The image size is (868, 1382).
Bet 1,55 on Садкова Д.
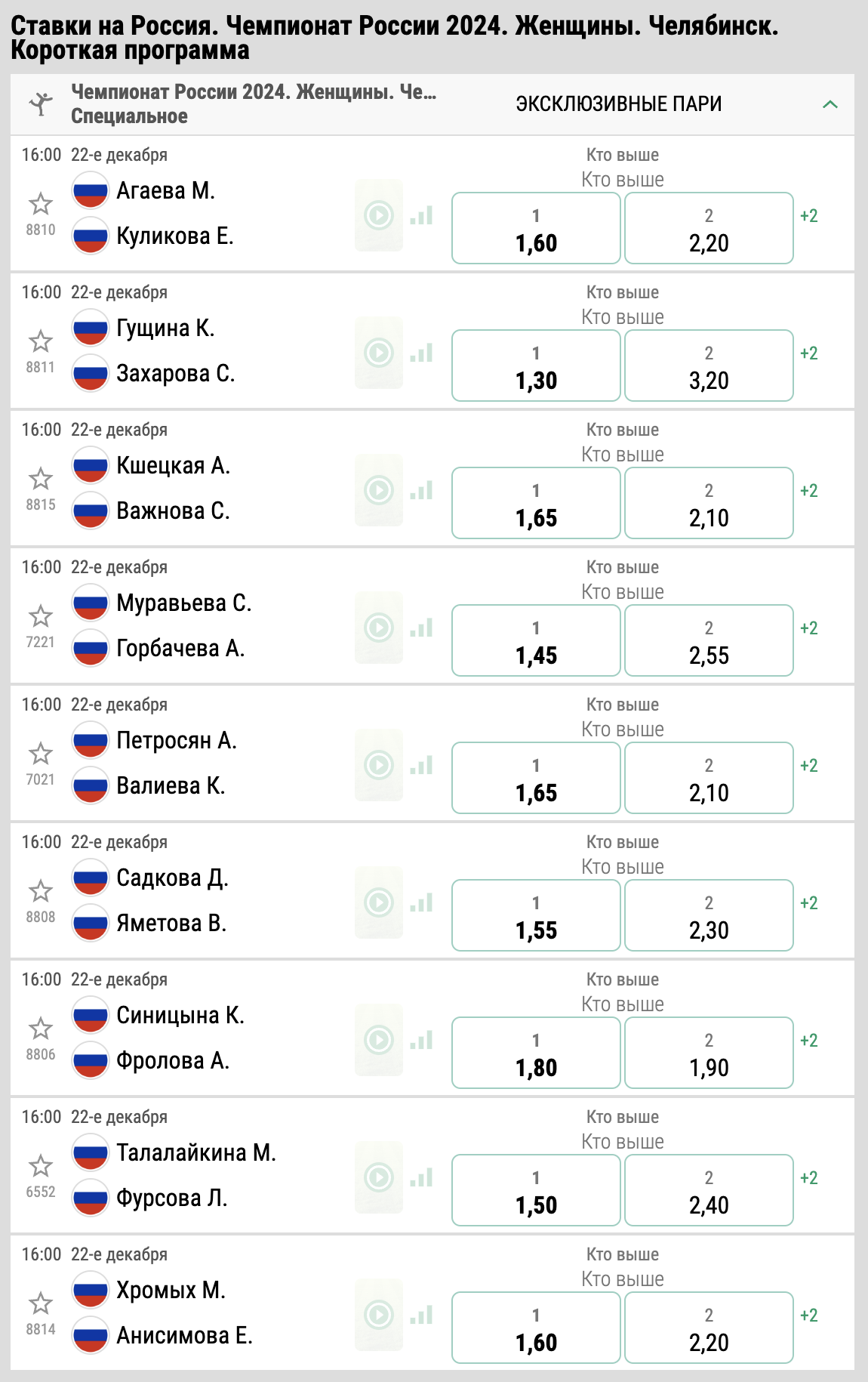point(536,916)
